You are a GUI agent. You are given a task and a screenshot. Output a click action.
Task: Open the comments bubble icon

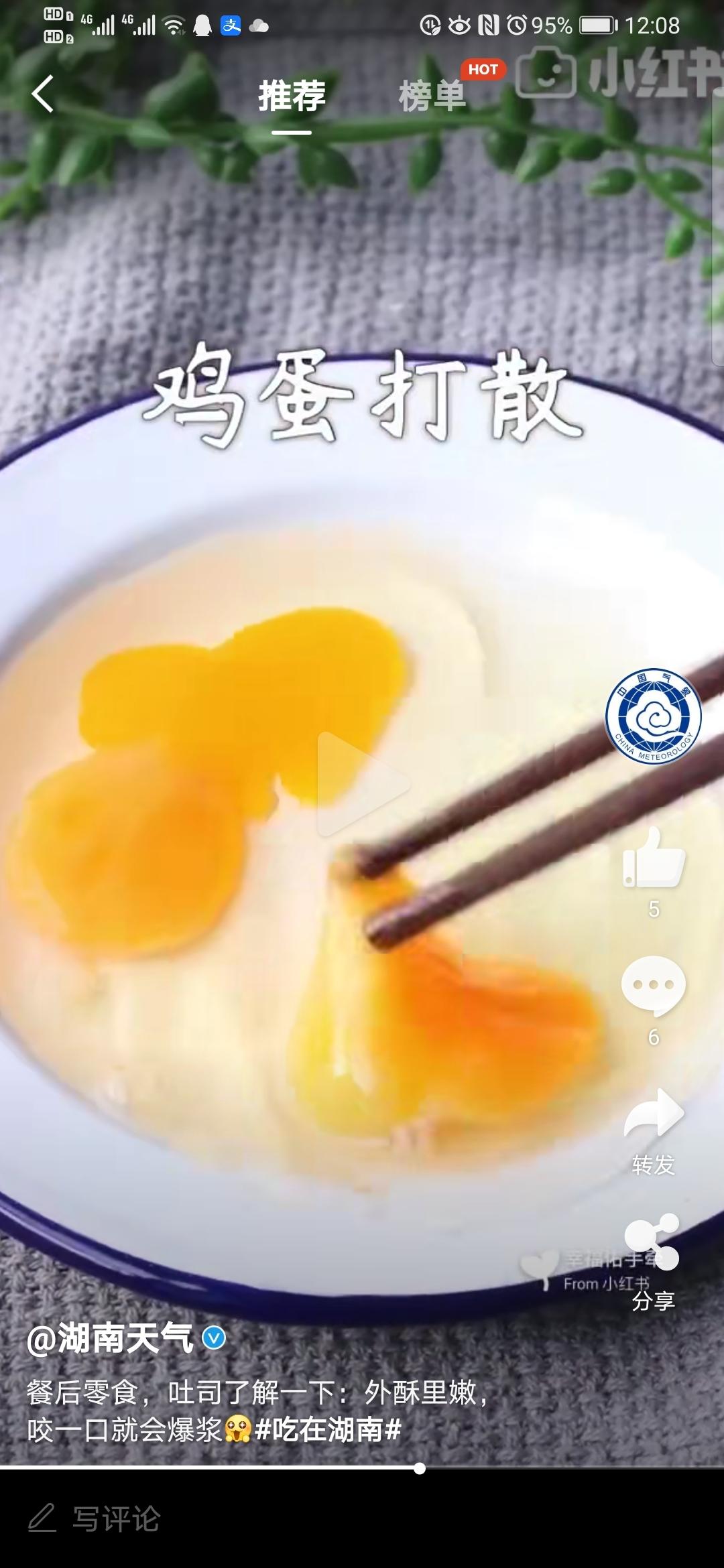654,986
